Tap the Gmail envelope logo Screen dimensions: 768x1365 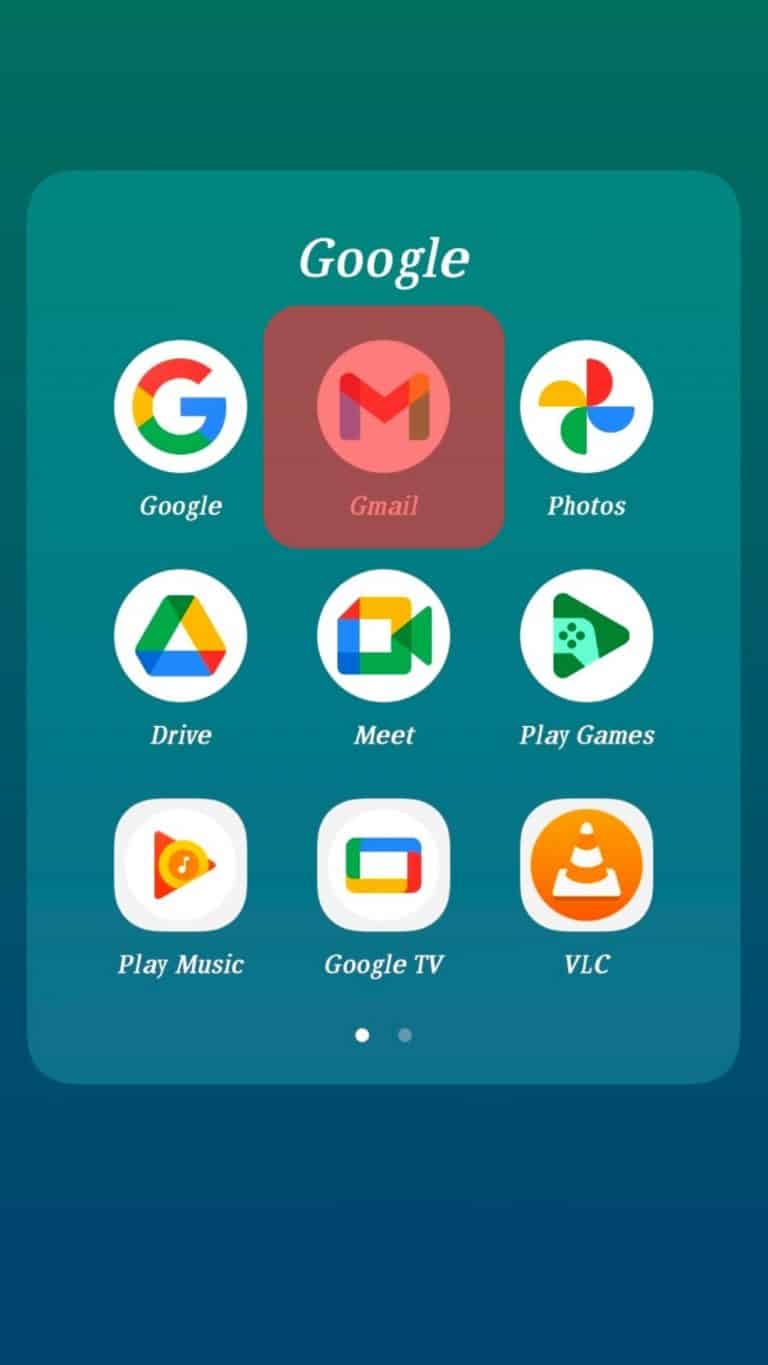pos(384,405)
